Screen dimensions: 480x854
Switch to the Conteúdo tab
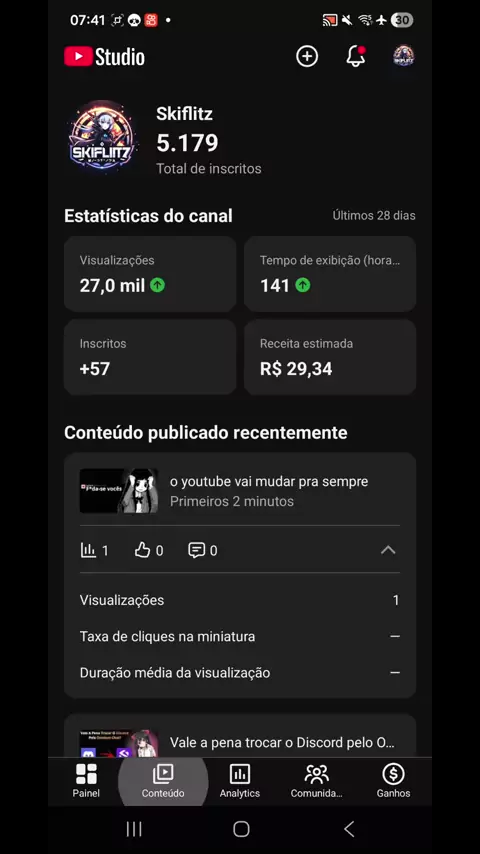[x=163, y=780]
